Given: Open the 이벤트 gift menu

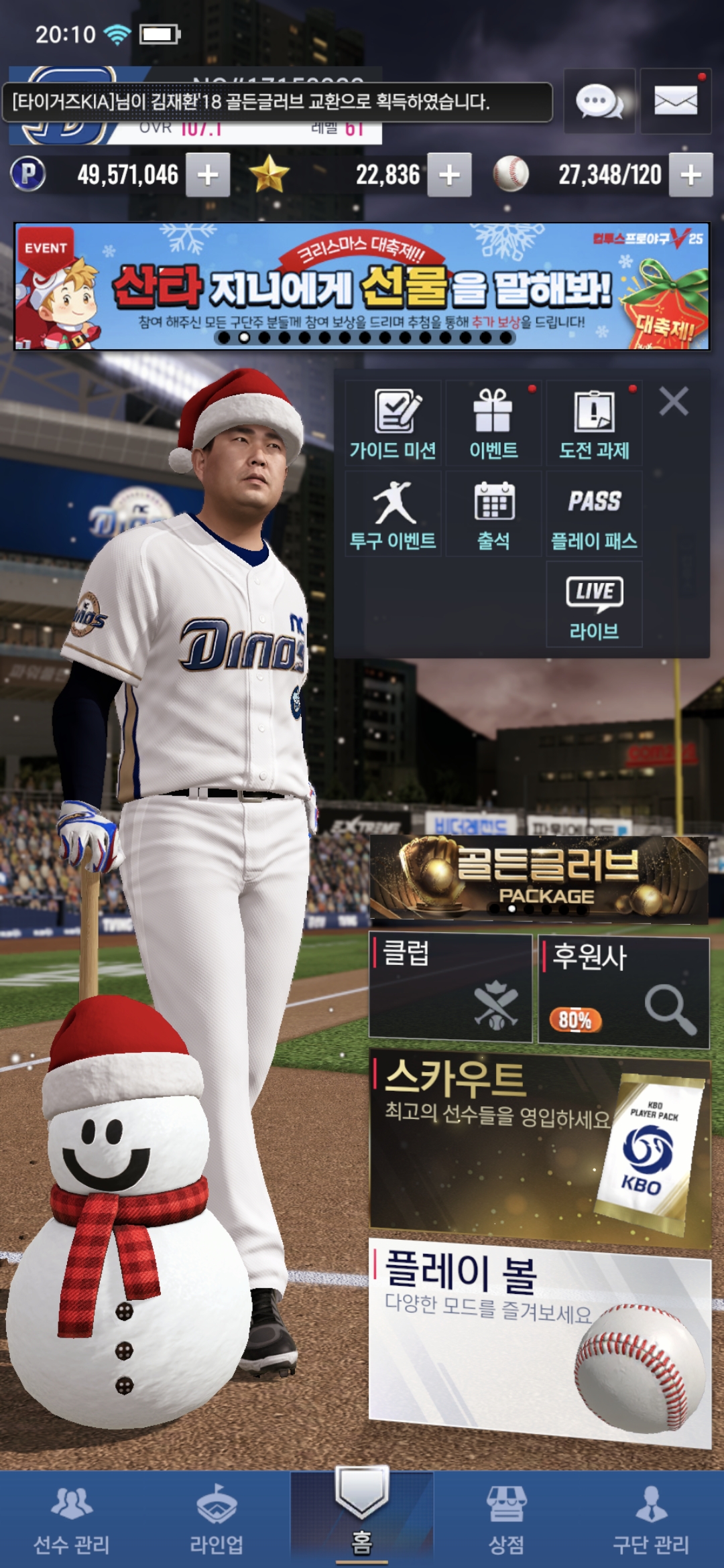Looking at the screenshot, I should 493,423.
